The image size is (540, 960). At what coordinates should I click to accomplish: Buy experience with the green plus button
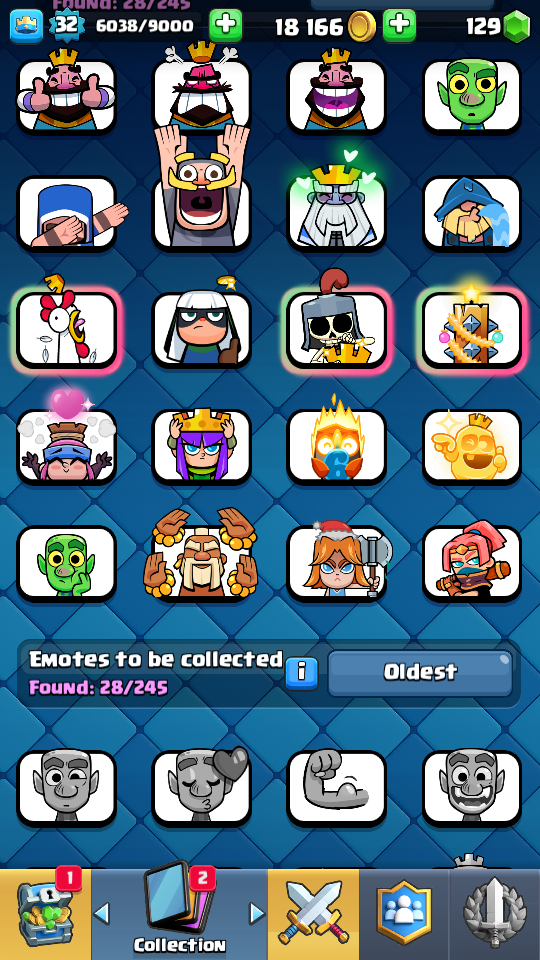(225, 26)
